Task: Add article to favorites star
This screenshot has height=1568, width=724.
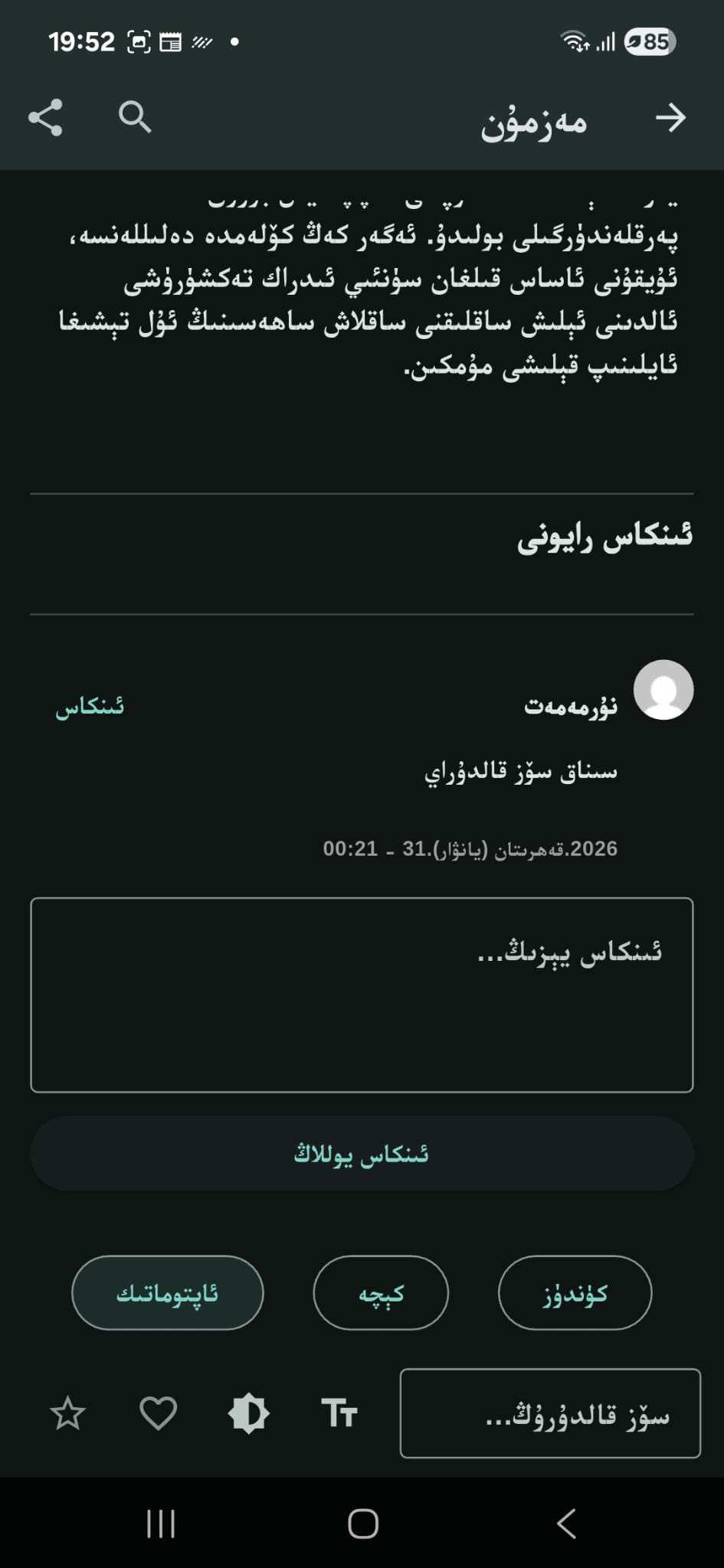Action: (x=68, y=1413)
